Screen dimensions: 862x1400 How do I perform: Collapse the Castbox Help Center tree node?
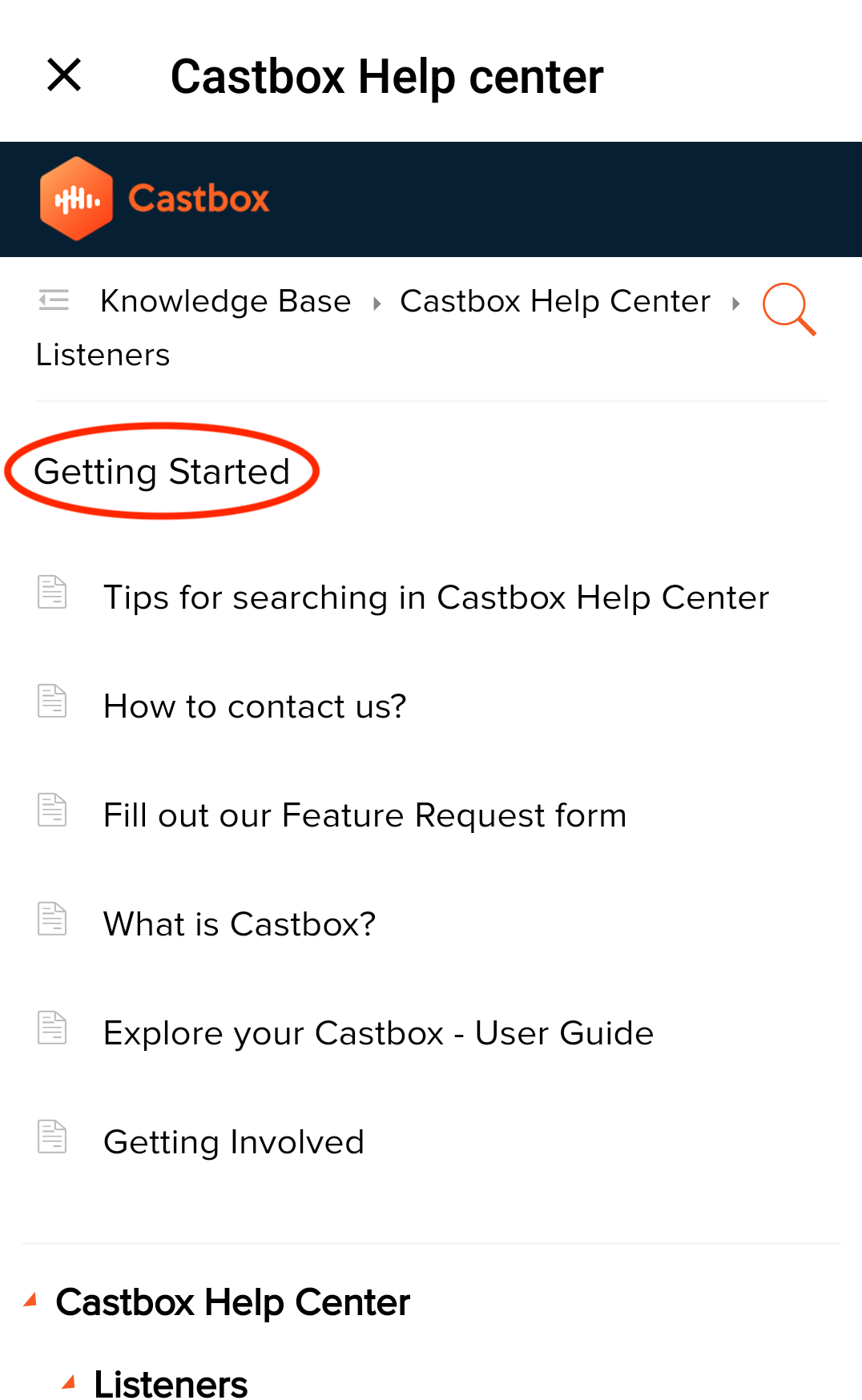(30, 1301)
